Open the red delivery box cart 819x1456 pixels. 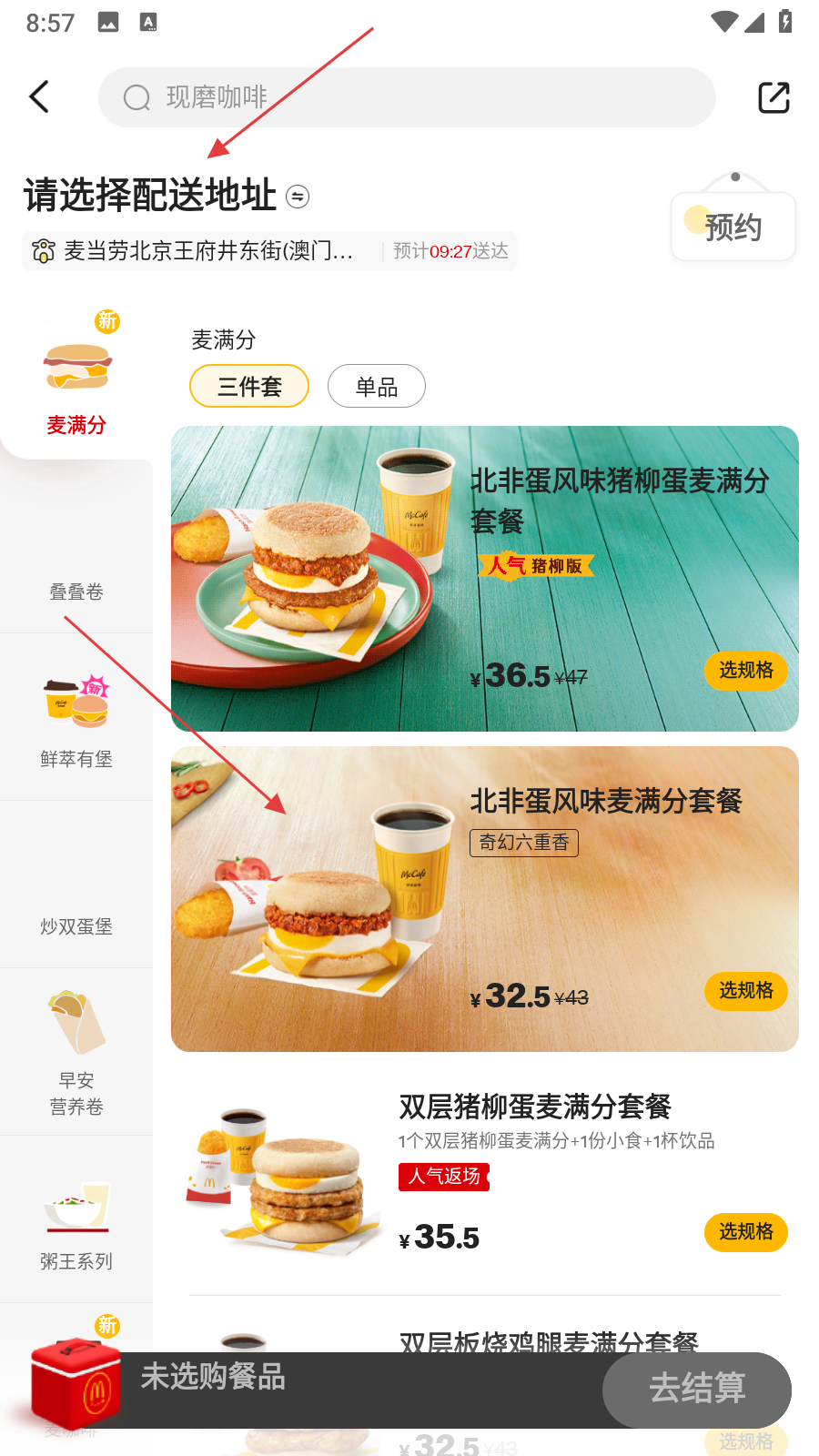click(x=75, y=1383)
